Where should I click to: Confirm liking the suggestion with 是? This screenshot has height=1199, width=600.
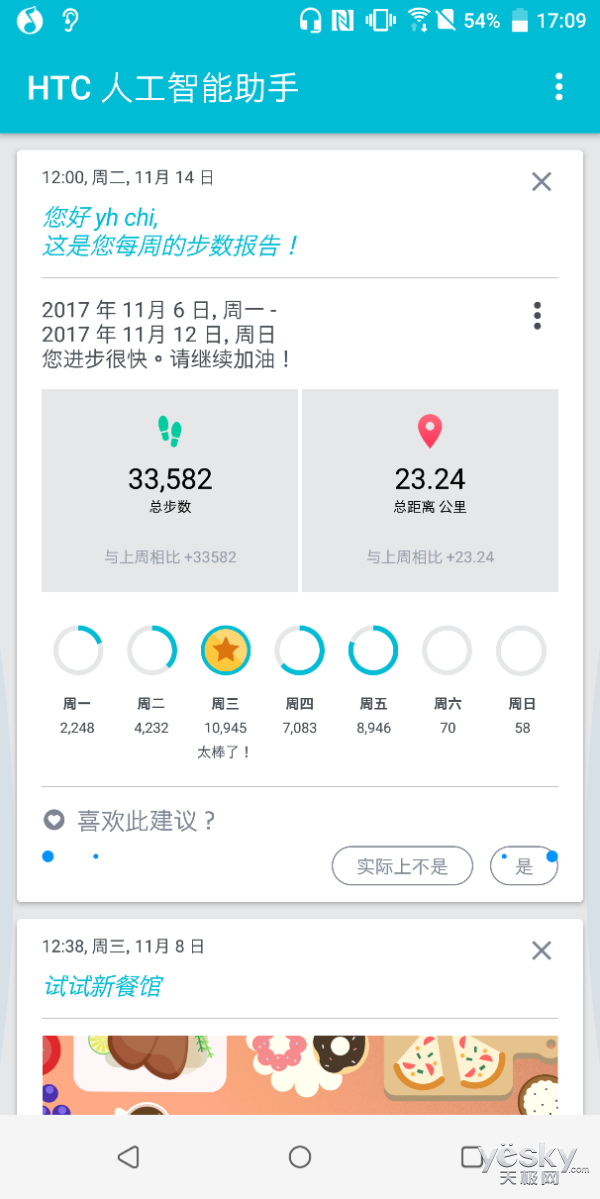click(x=524, y=866)
